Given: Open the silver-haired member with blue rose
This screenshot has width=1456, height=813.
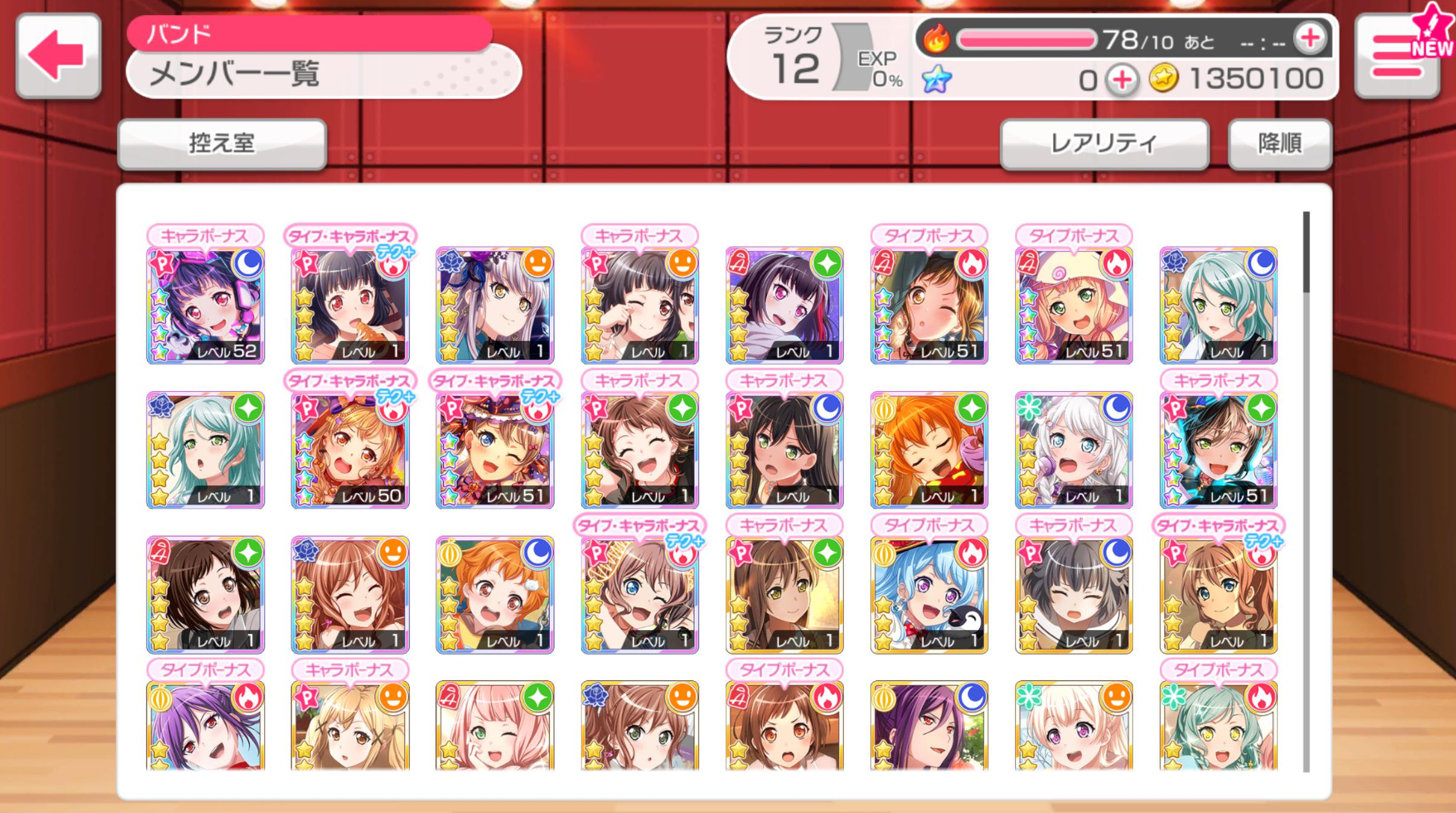Looking at the screenshot, I should pyautogui.click(x=495, y=305).
